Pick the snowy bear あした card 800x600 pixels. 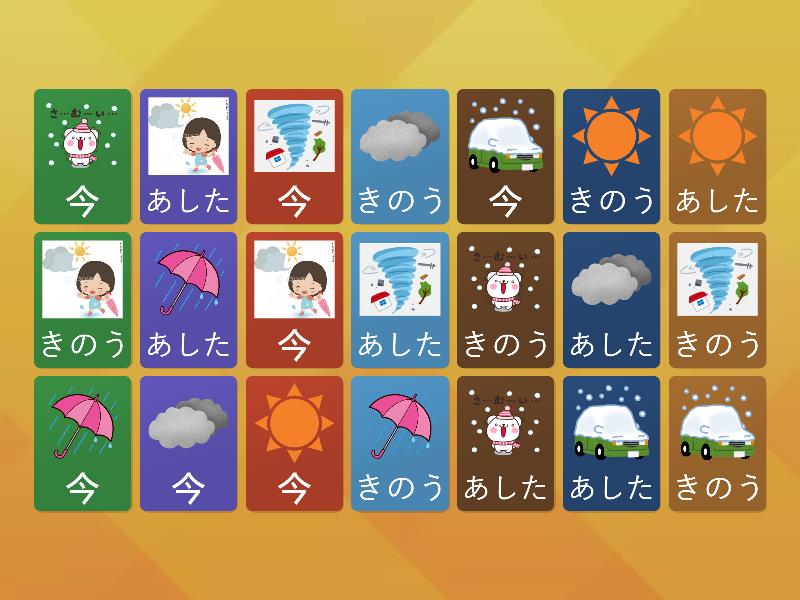(506, 444)
